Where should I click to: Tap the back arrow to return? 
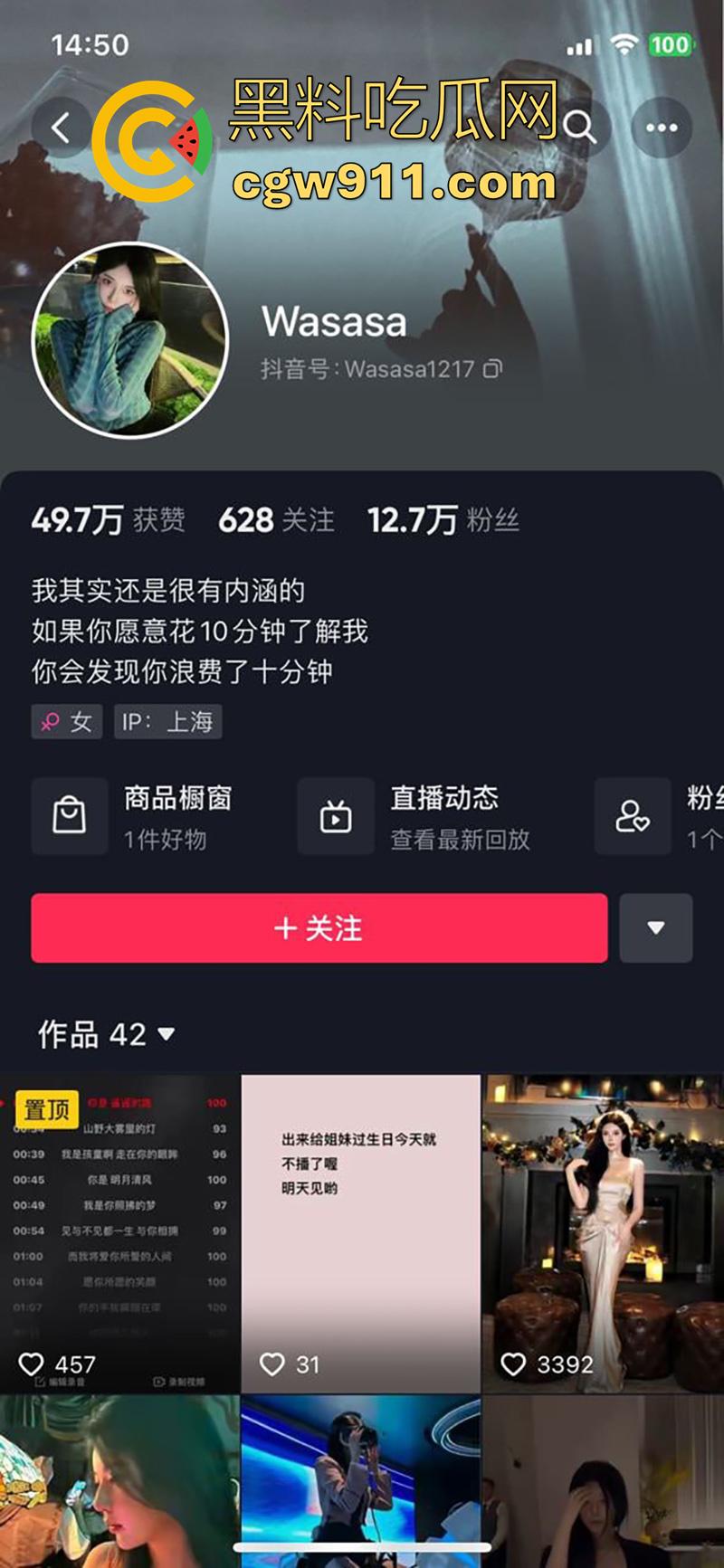click(x=62, y=128)
